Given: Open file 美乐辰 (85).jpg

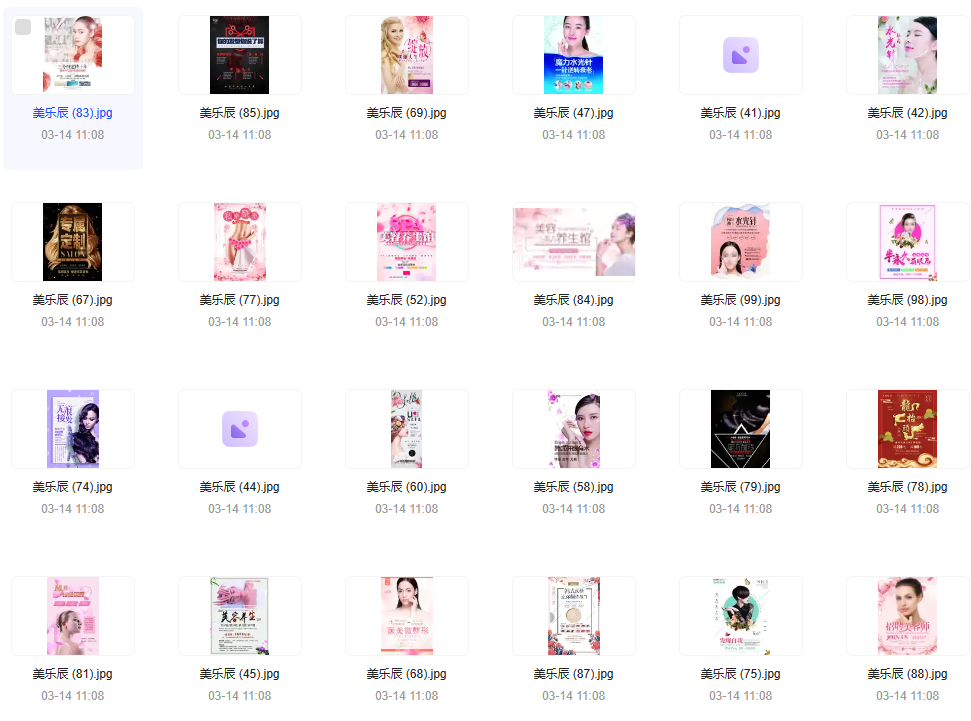Looking at the screenshot, I should pyautogui.click(x=240, y=55).
